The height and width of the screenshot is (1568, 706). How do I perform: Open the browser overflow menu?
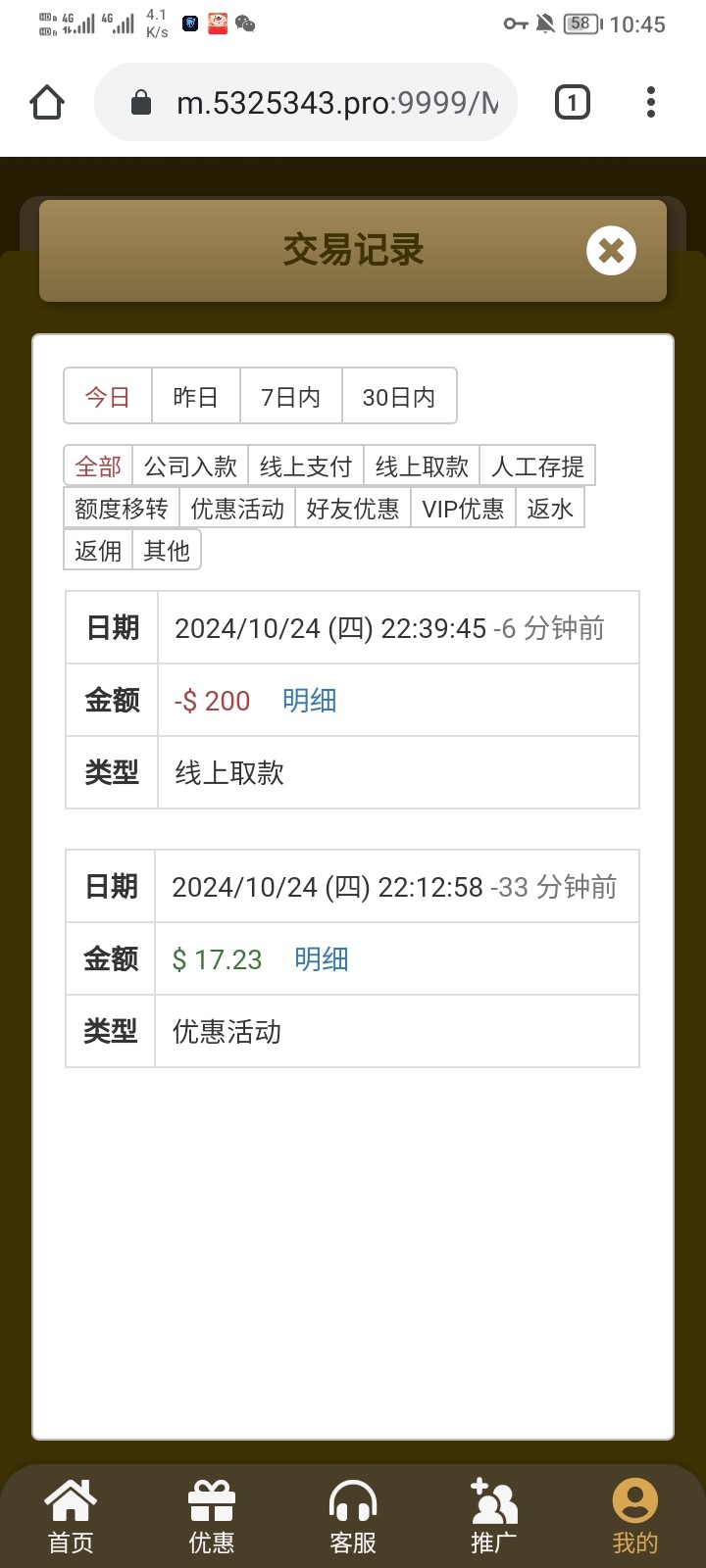tap(650, 102)
